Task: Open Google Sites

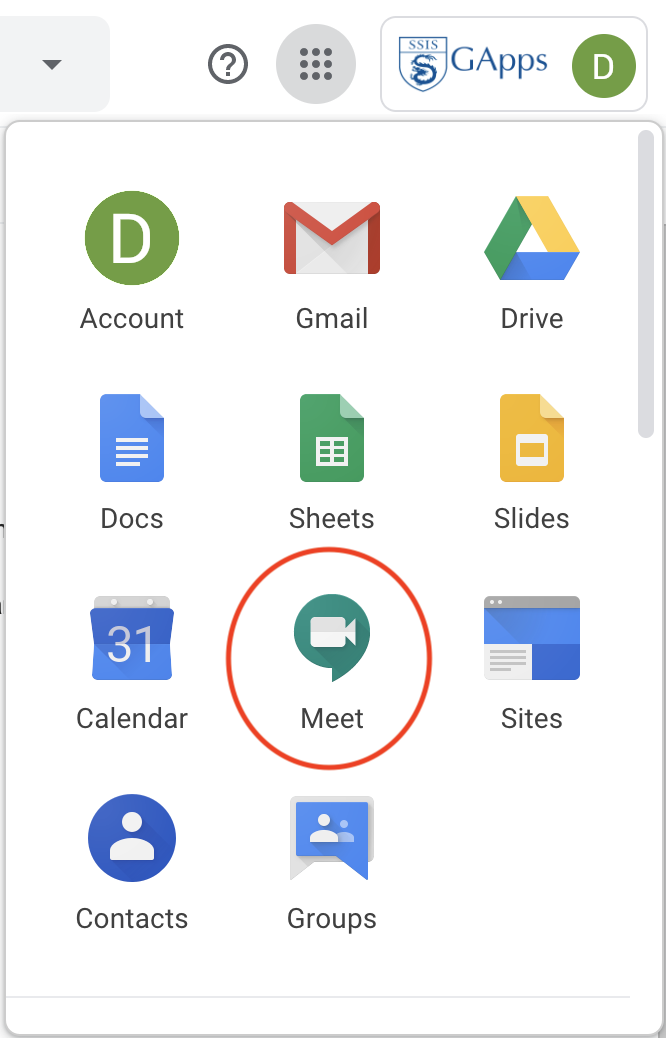Action: click(x=532, y=662)
